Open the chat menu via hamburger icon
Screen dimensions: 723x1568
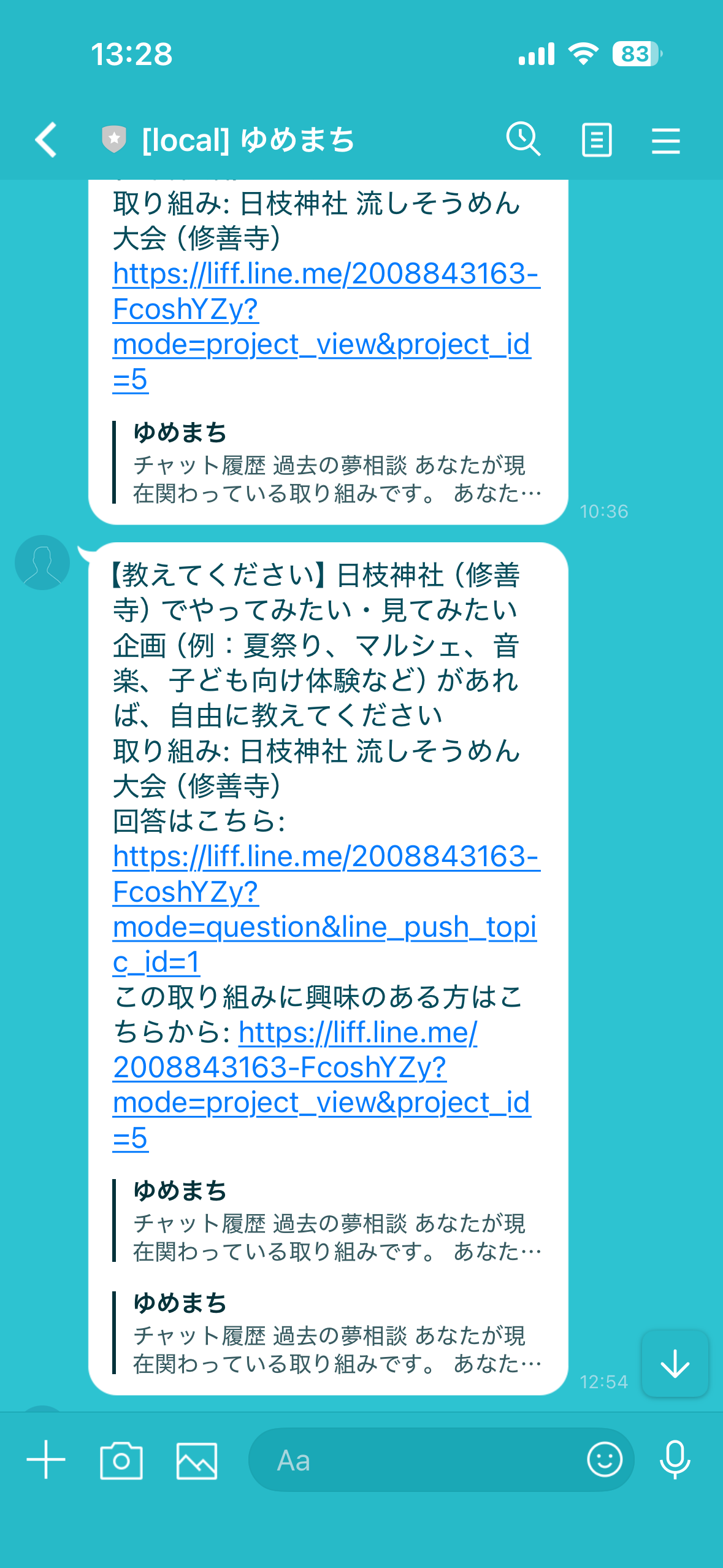665,140
